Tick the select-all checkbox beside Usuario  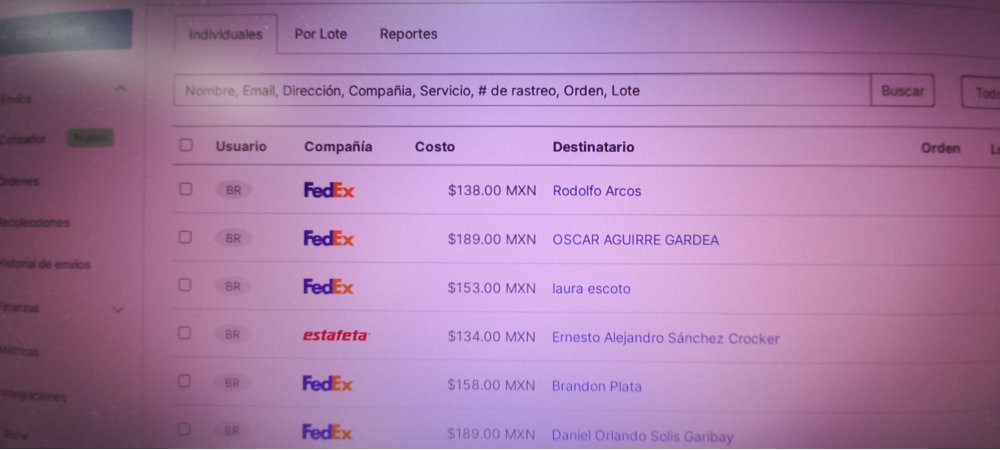[x=186, y=146]
